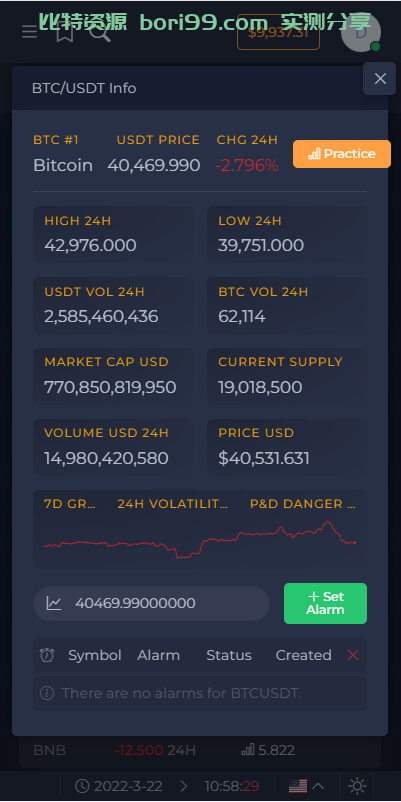The width and height of the screenshot is (401, 802).
Task: Select the 24H Volatility chart tab
Action: (173, 504)
